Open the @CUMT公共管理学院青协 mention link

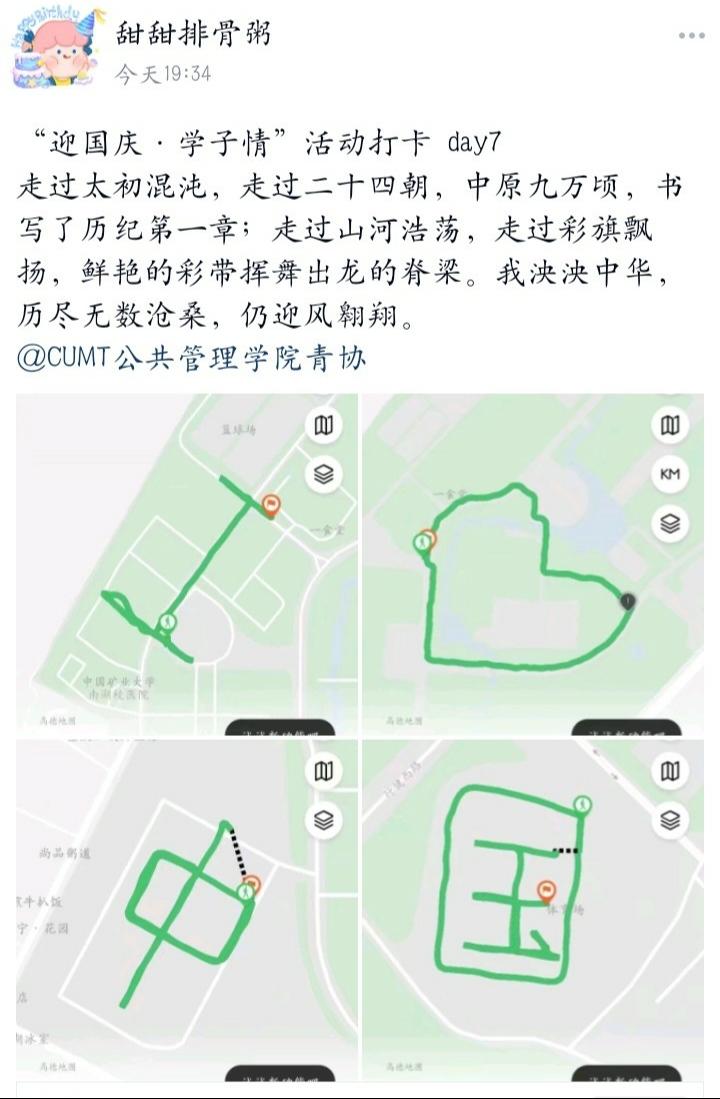point(192,360)
